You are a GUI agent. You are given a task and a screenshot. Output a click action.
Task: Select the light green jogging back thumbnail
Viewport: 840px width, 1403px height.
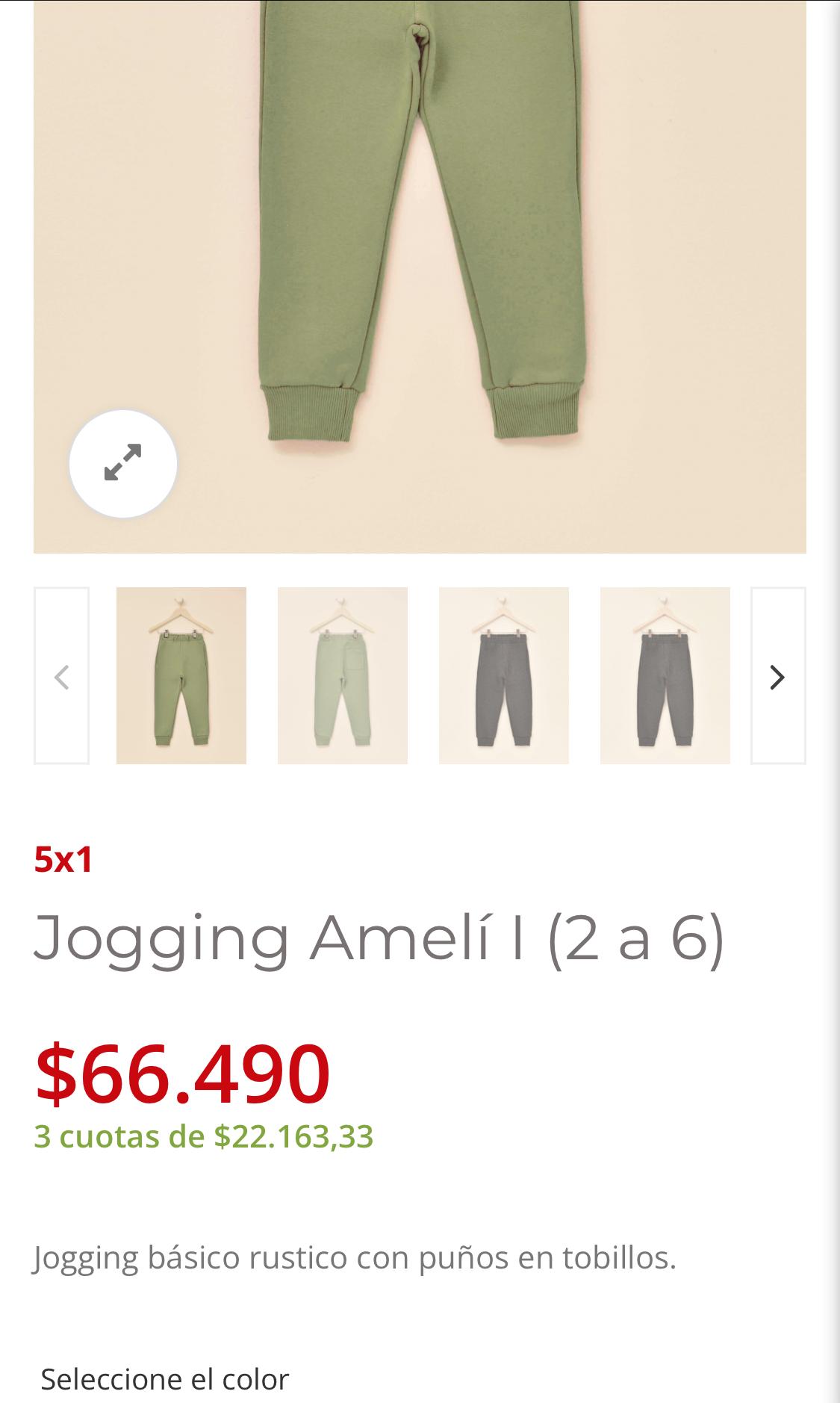pos(343,675)
